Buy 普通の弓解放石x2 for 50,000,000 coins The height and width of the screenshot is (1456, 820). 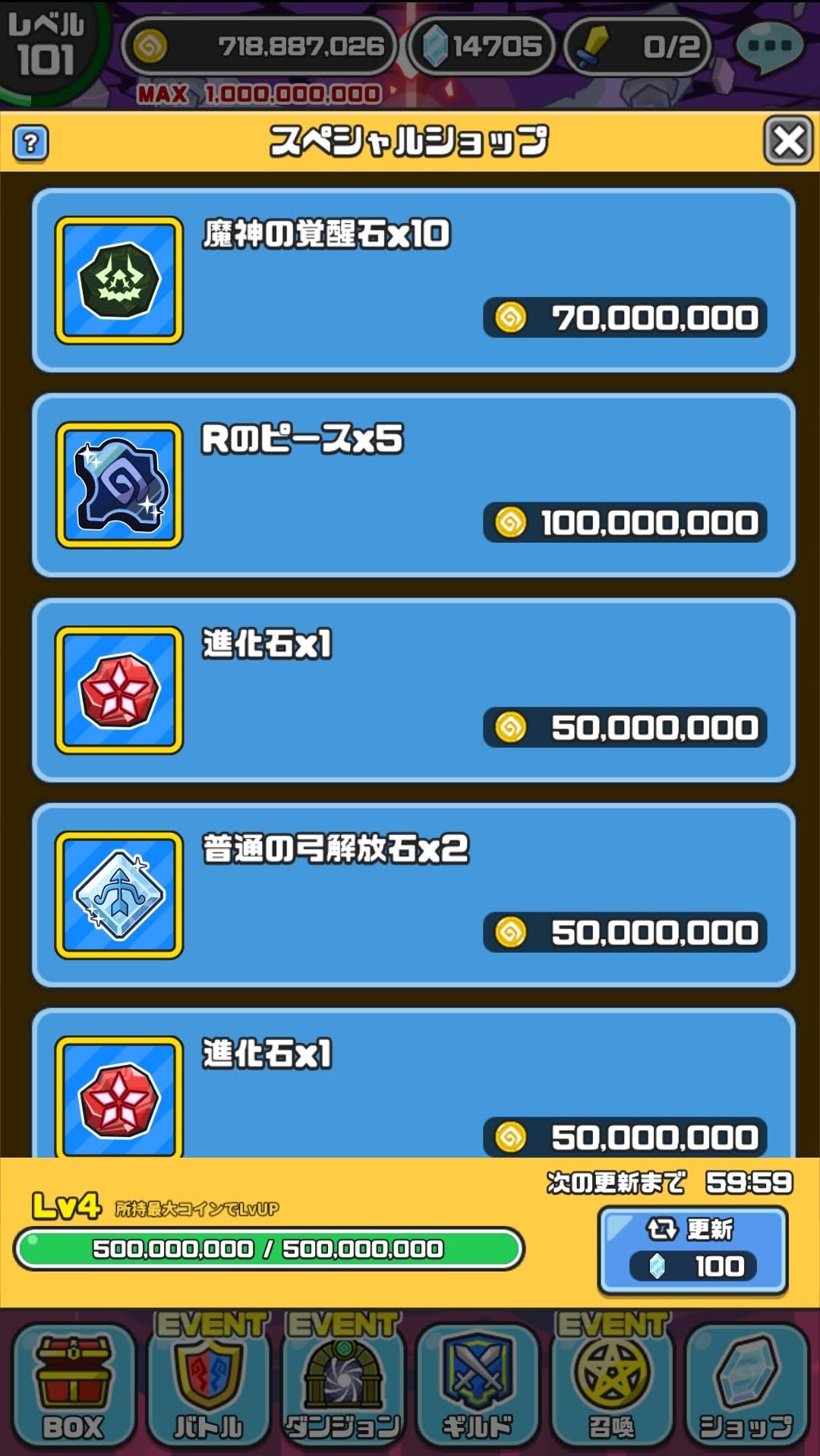point(625,932)
